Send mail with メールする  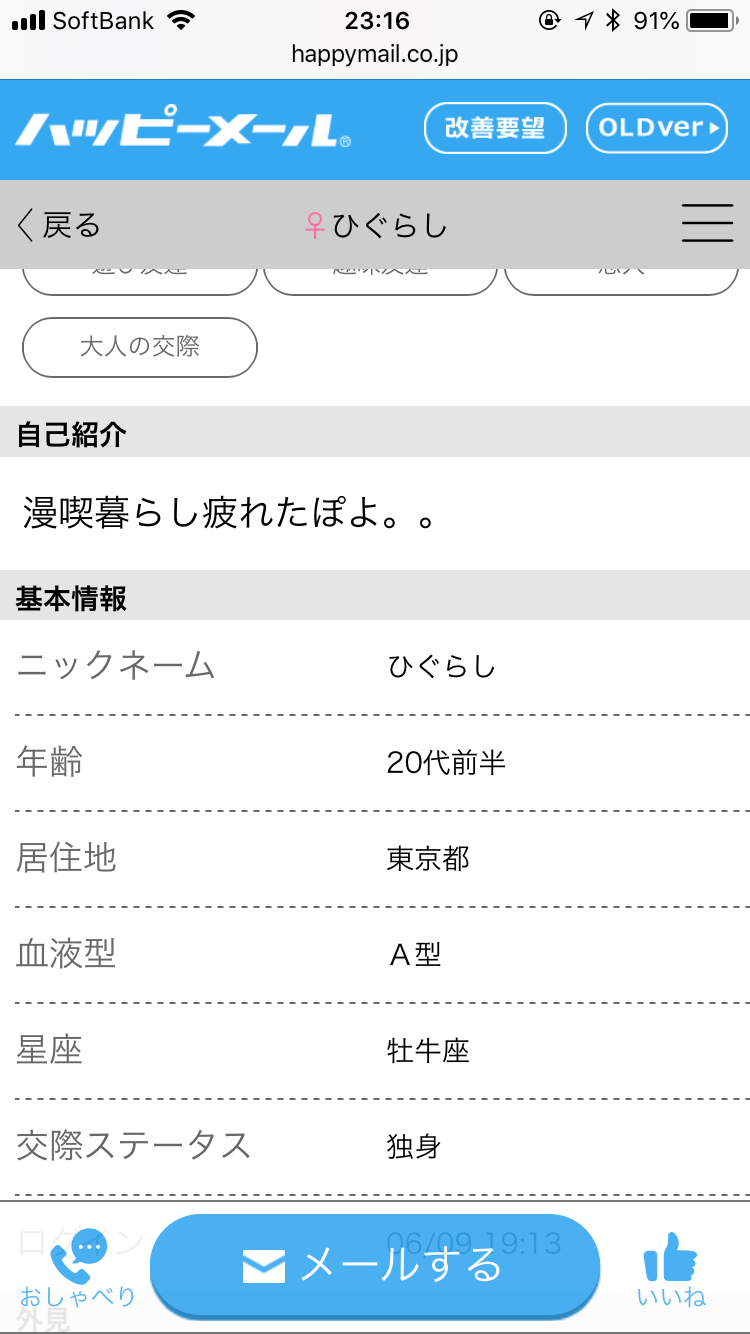pyautogui.click(x=375, y=1265)
